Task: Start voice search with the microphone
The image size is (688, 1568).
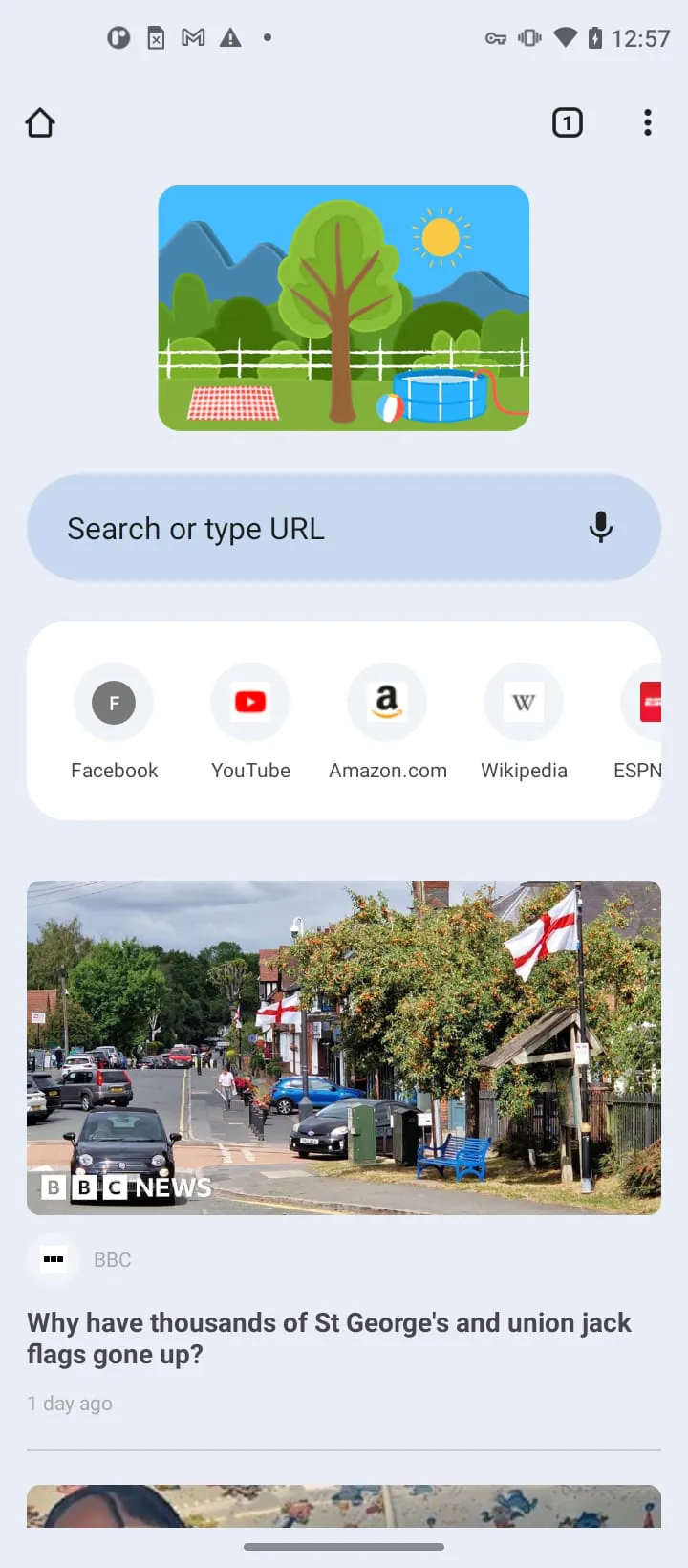Action: click(601, 528)
